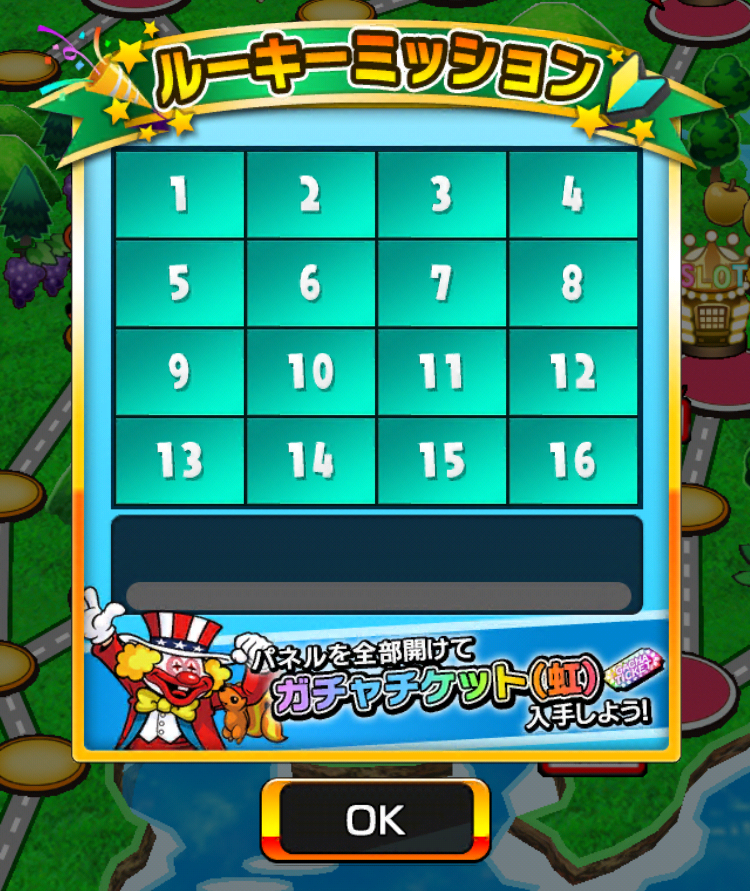
Task: Choose mission panel 15
Action: [442, 460]
